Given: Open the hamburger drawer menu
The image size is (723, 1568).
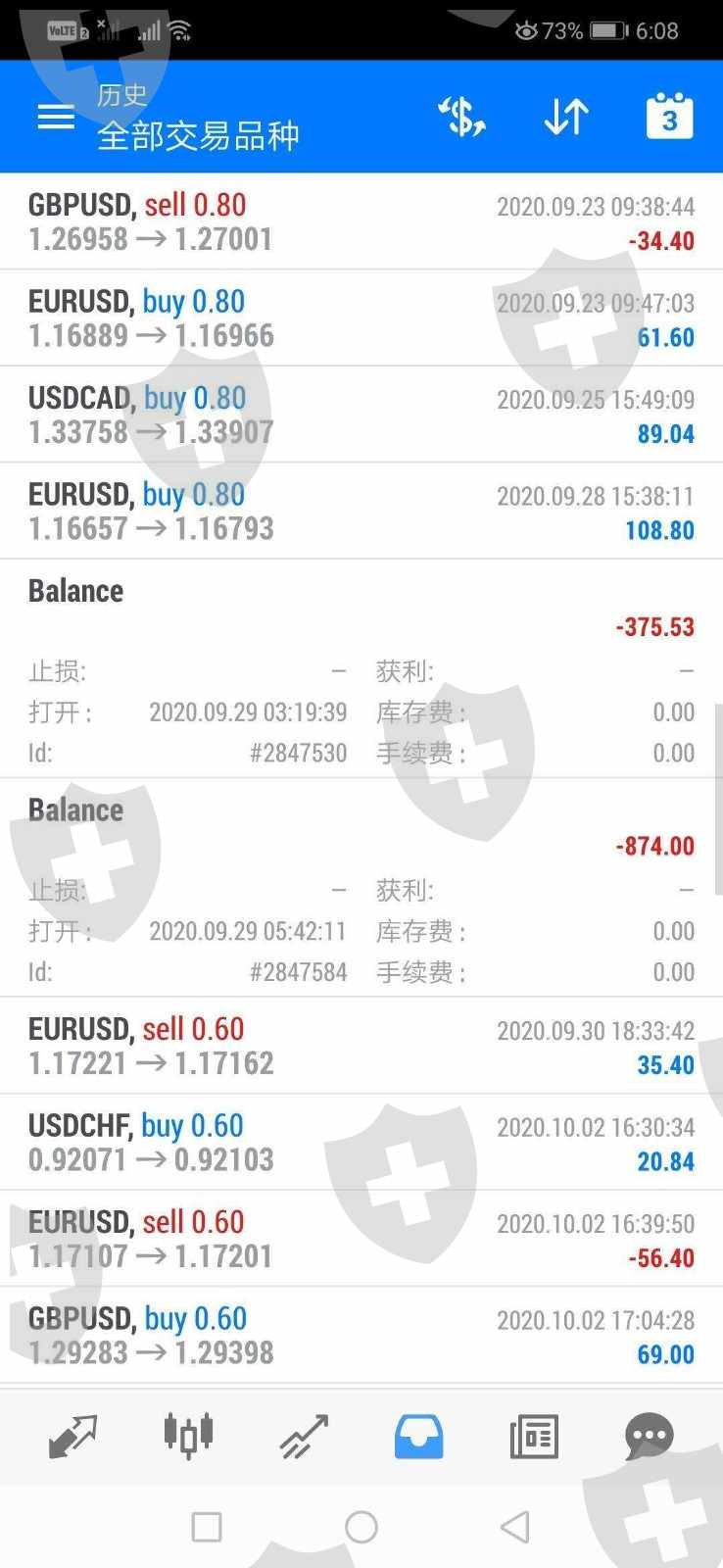Looking at the screenshot, I should click(x=56, y=118).
